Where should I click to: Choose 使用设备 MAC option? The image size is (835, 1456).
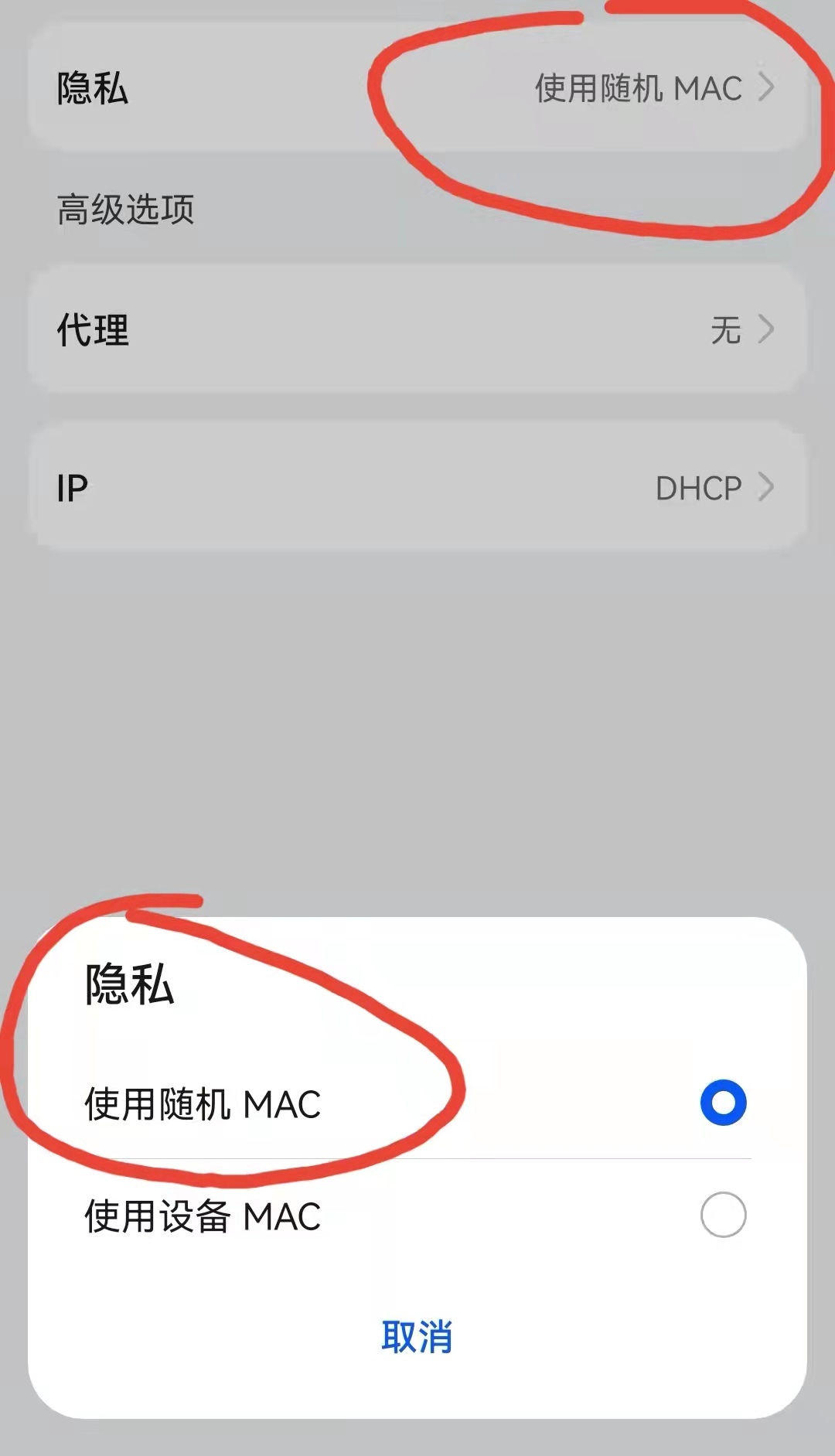(x=417, y=1216)
